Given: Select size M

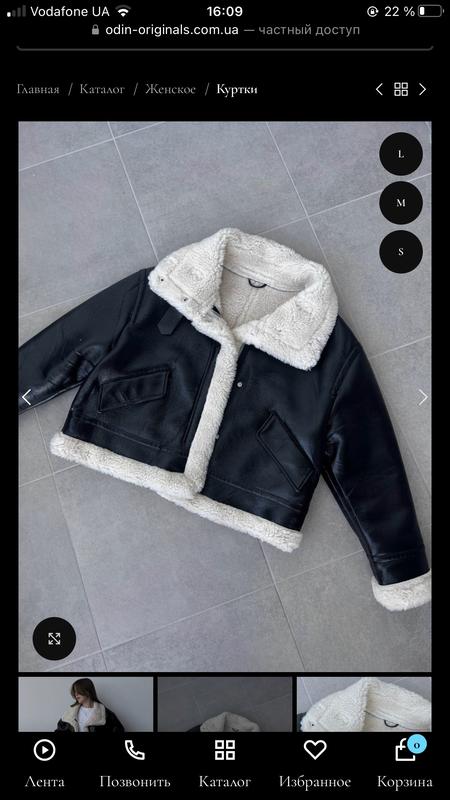Looking at the screenshot, I should click(x=401, y=203).
